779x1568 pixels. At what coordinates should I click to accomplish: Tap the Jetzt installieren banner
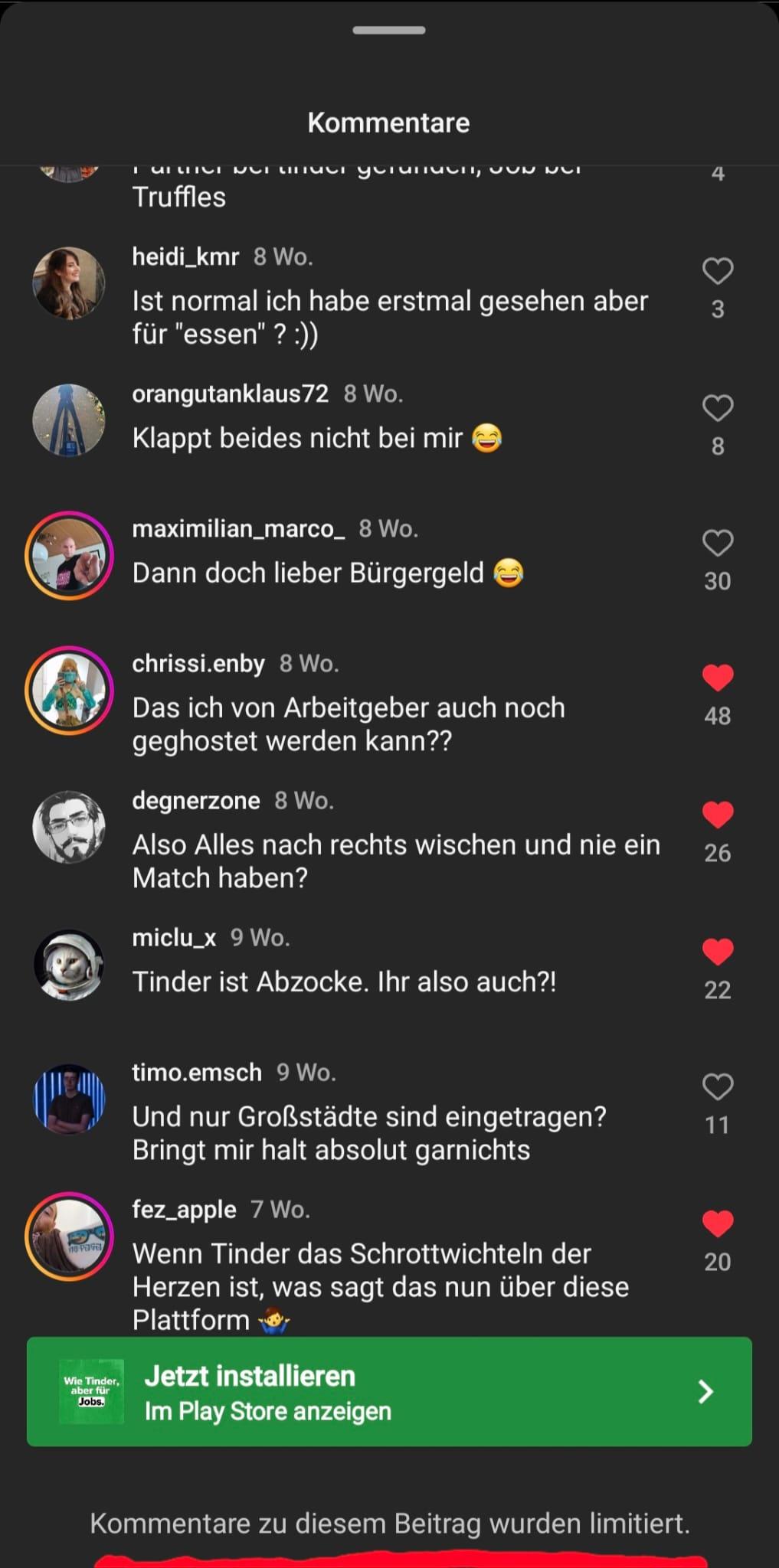[x=389, y=1392]
